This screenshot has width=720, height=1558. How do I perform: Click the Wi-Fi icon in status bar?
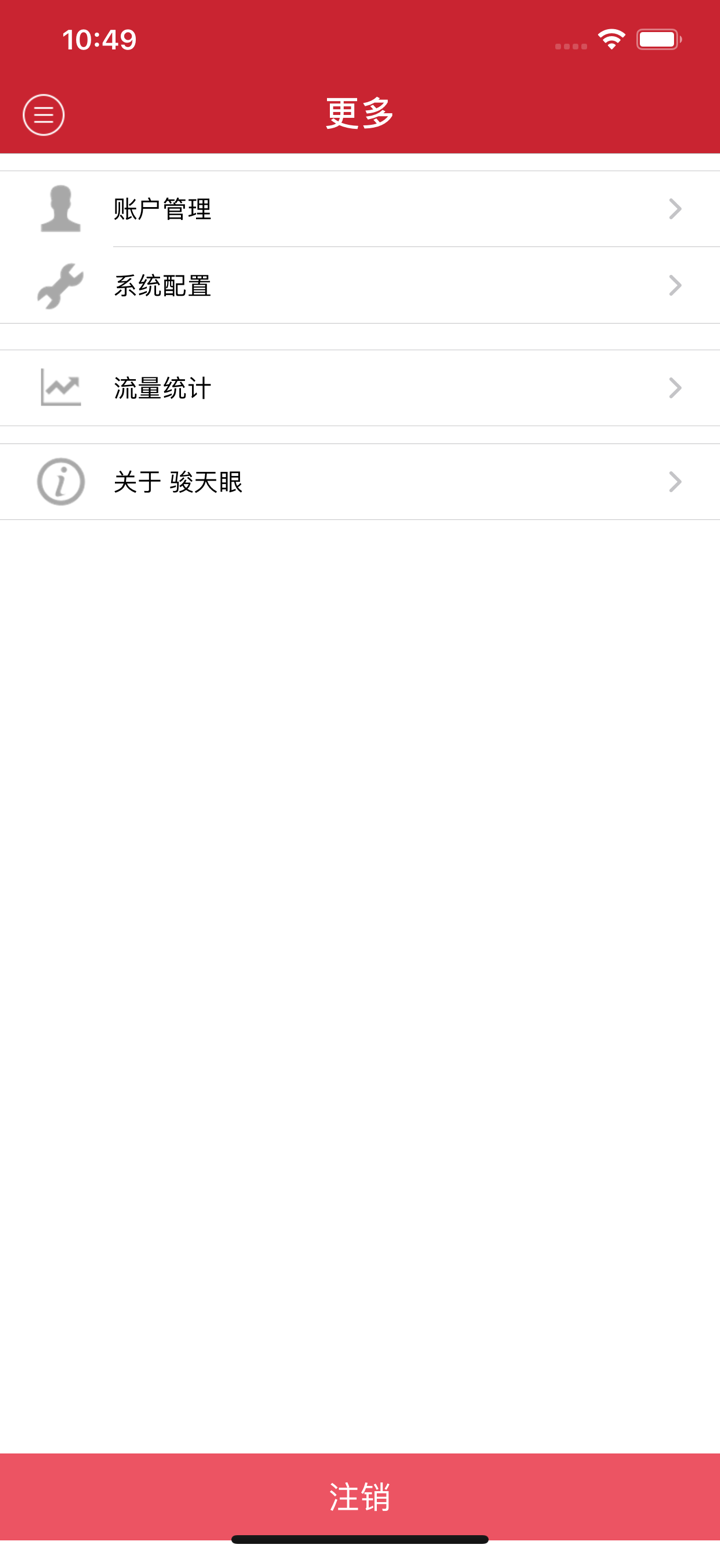coord(611,39)
